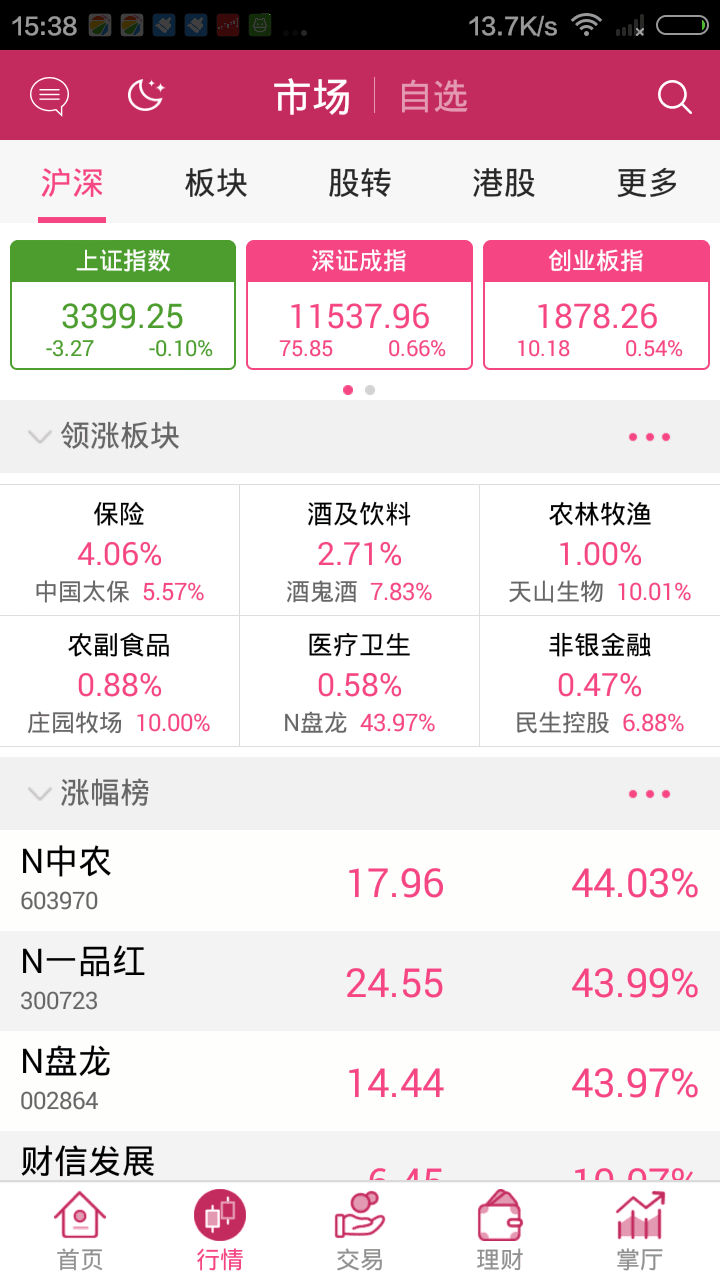Open the N中农 stock row
The width and height of the screenshot is (720, 1280).
[360, 881]
